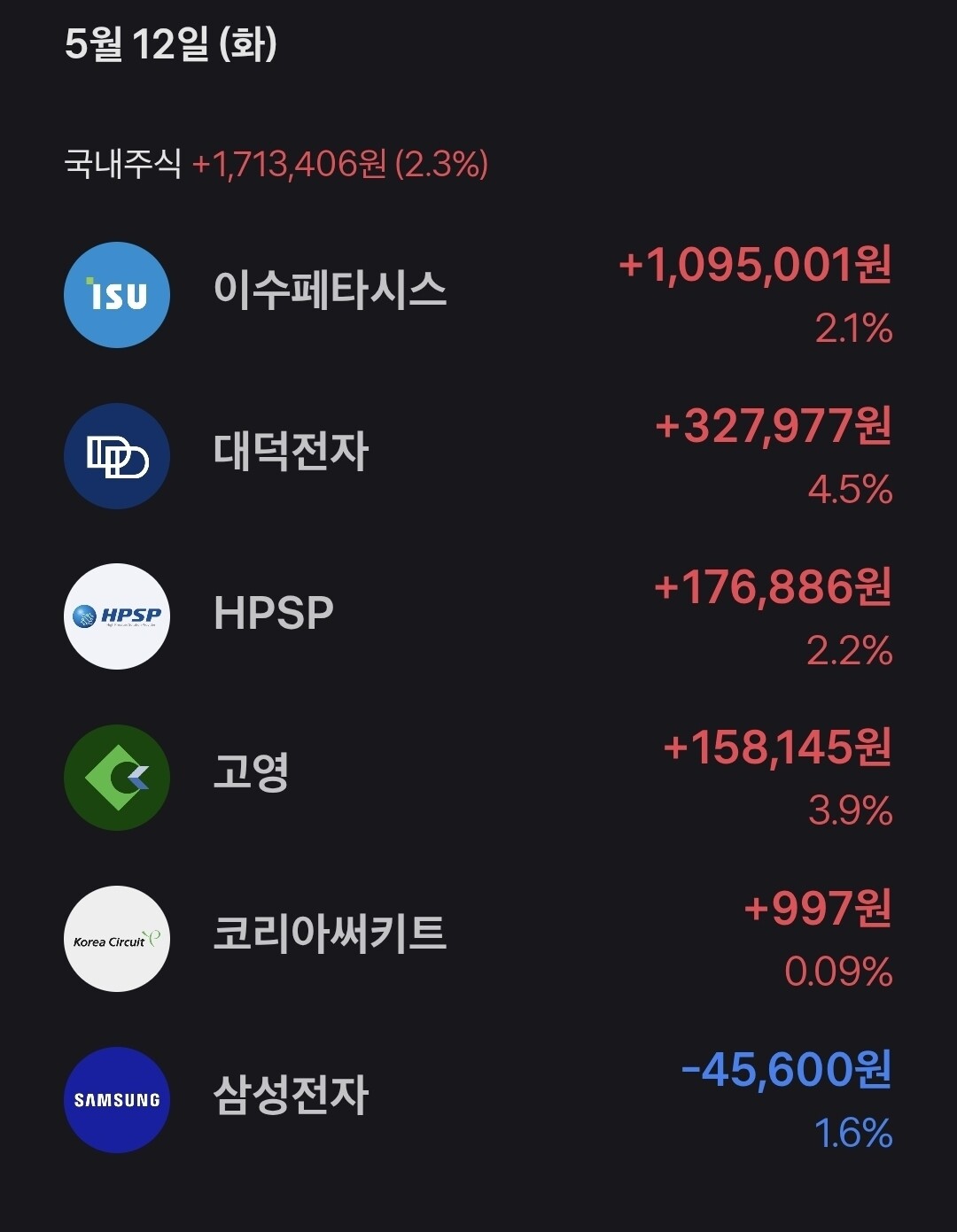Image resolution: width=957 pixels, height=1232 pixels.
Task: Open the 대덕전자 stock row
Action: [478, 456]
